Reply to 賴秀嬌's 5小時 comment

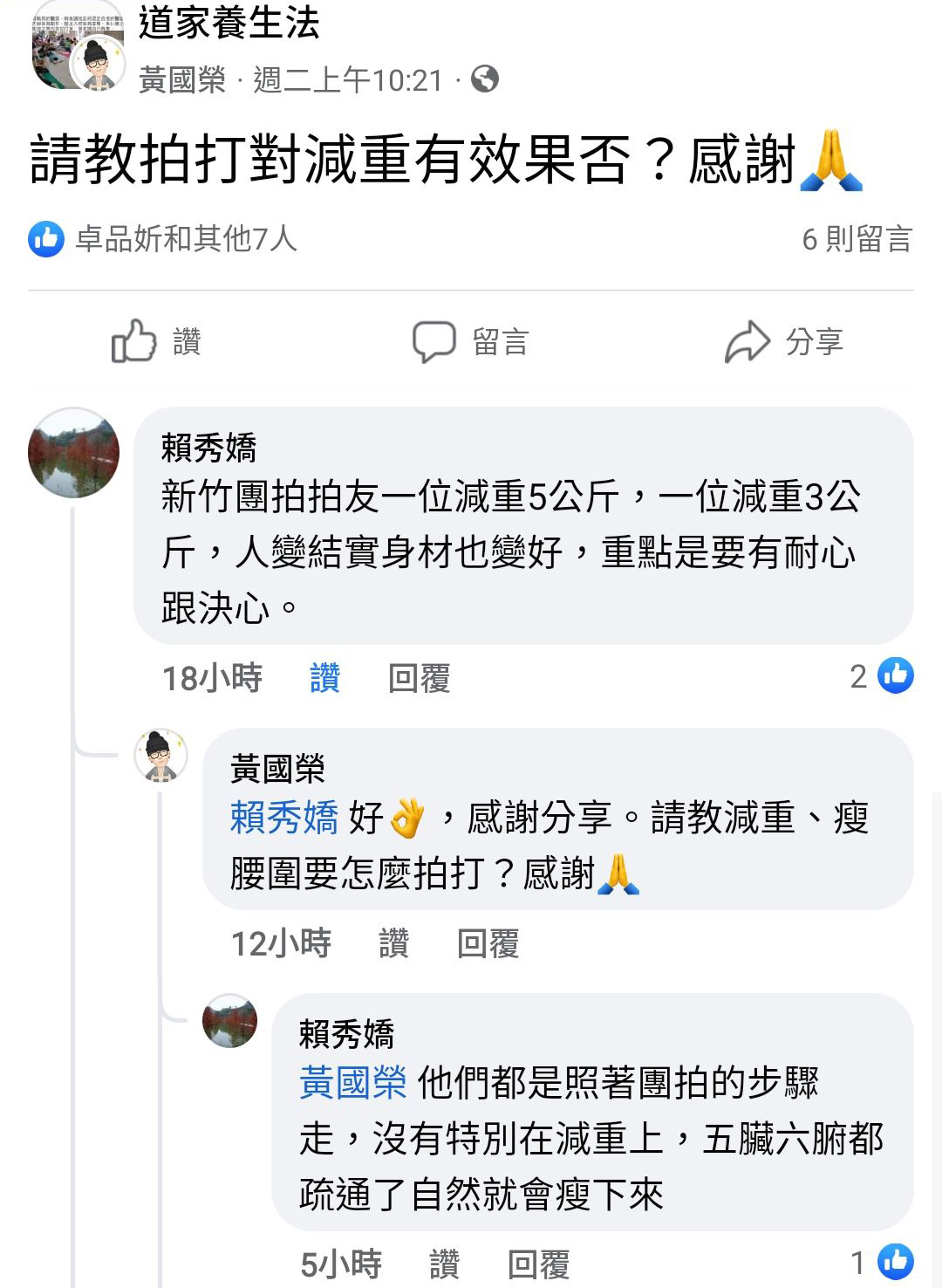pyautogui.click(x=538, y=1264)
